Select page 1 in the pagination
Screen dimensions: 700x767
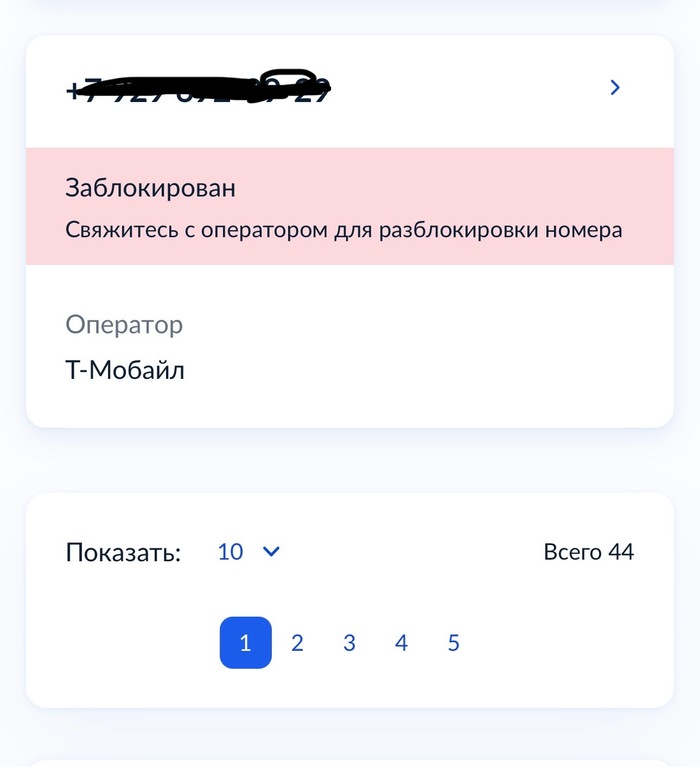[245, 643]
